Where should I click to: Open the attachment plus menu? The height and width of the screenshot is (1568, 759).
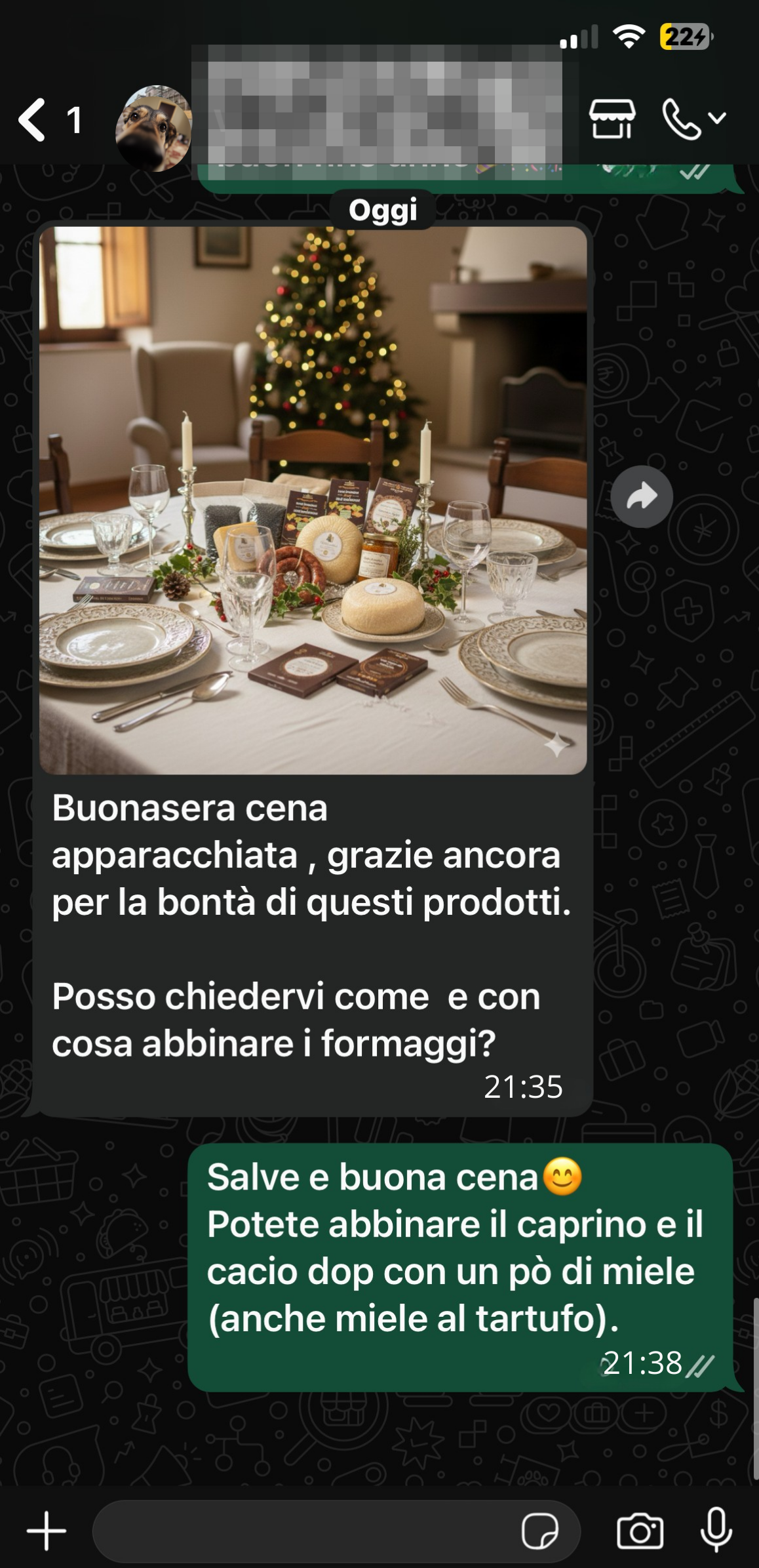(x=47, y=1531)
